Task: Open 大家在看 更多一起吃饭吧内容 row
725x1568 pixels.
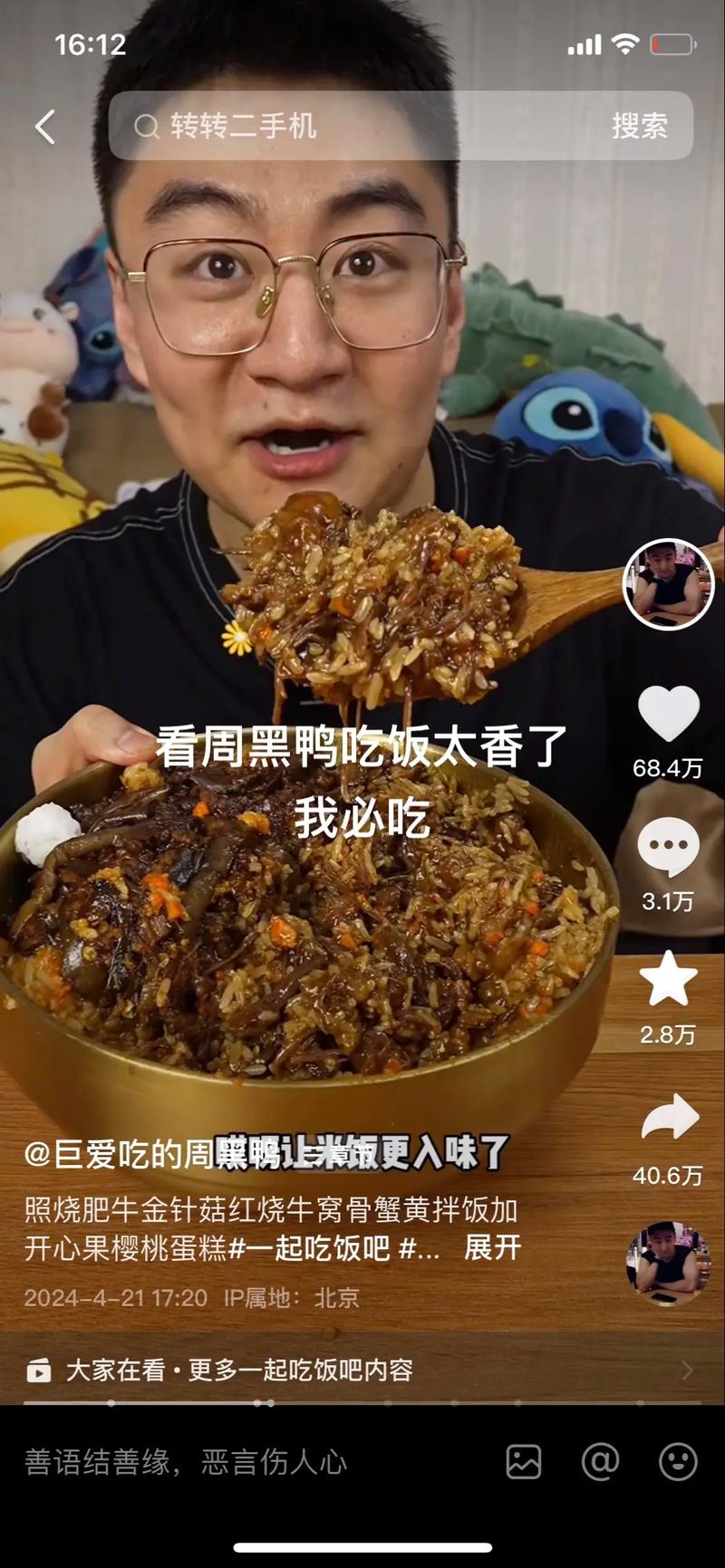Action: 362,1370
